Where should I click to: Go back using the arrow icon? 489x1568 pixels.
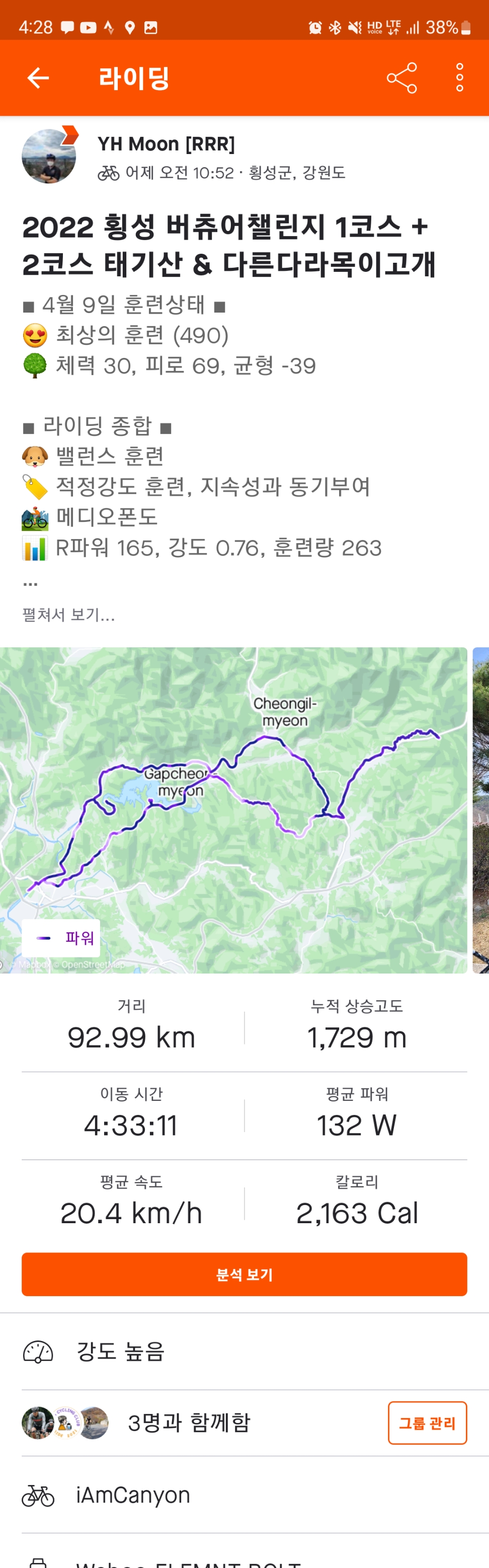(x=38, y=78)
